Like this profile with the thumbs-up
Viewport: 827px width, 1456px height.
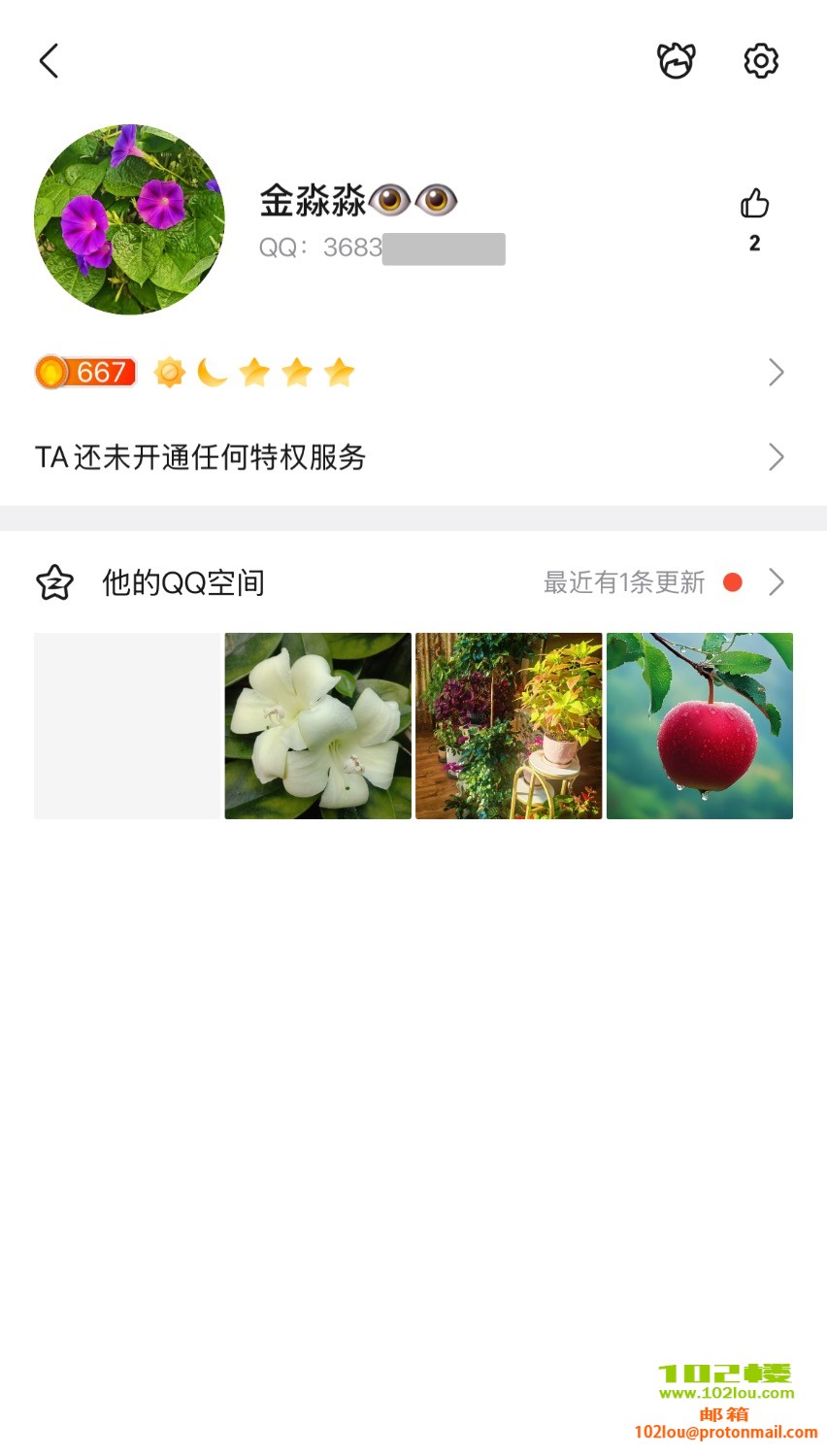754,205
